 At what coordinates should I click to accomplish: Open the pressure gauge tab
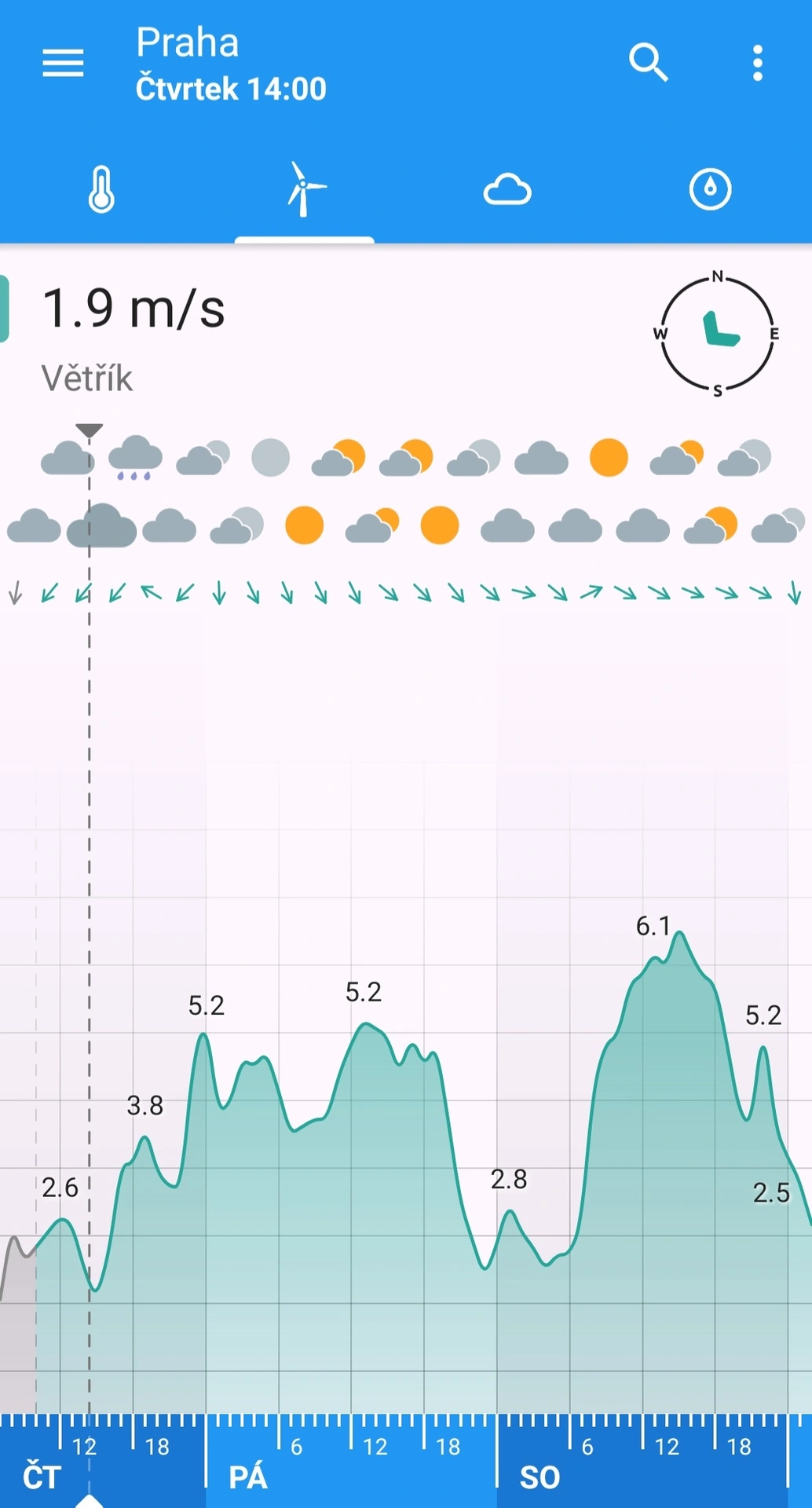[710, 190]
